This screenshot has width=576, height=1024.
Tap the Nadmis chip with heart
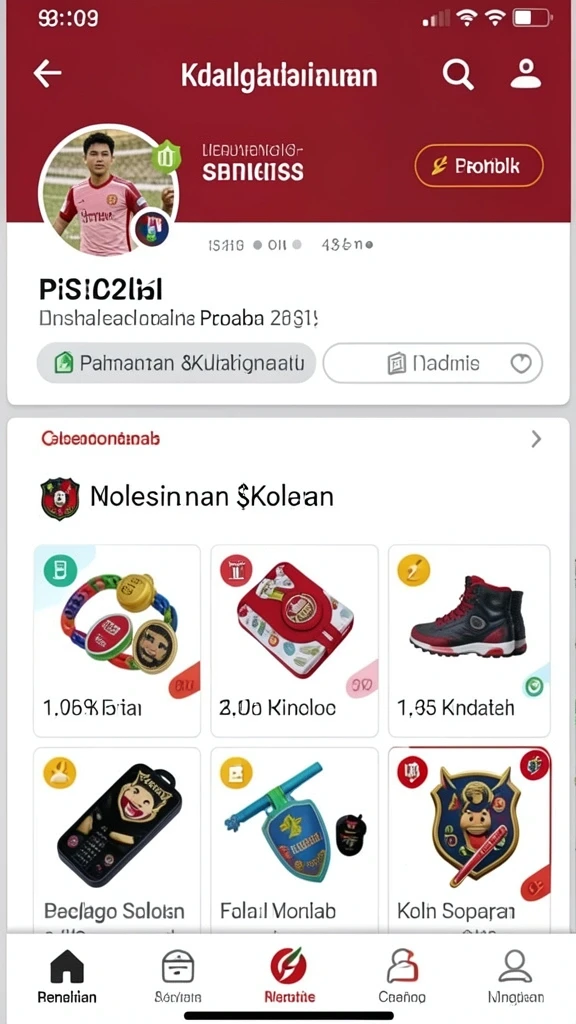coord(433,363)
